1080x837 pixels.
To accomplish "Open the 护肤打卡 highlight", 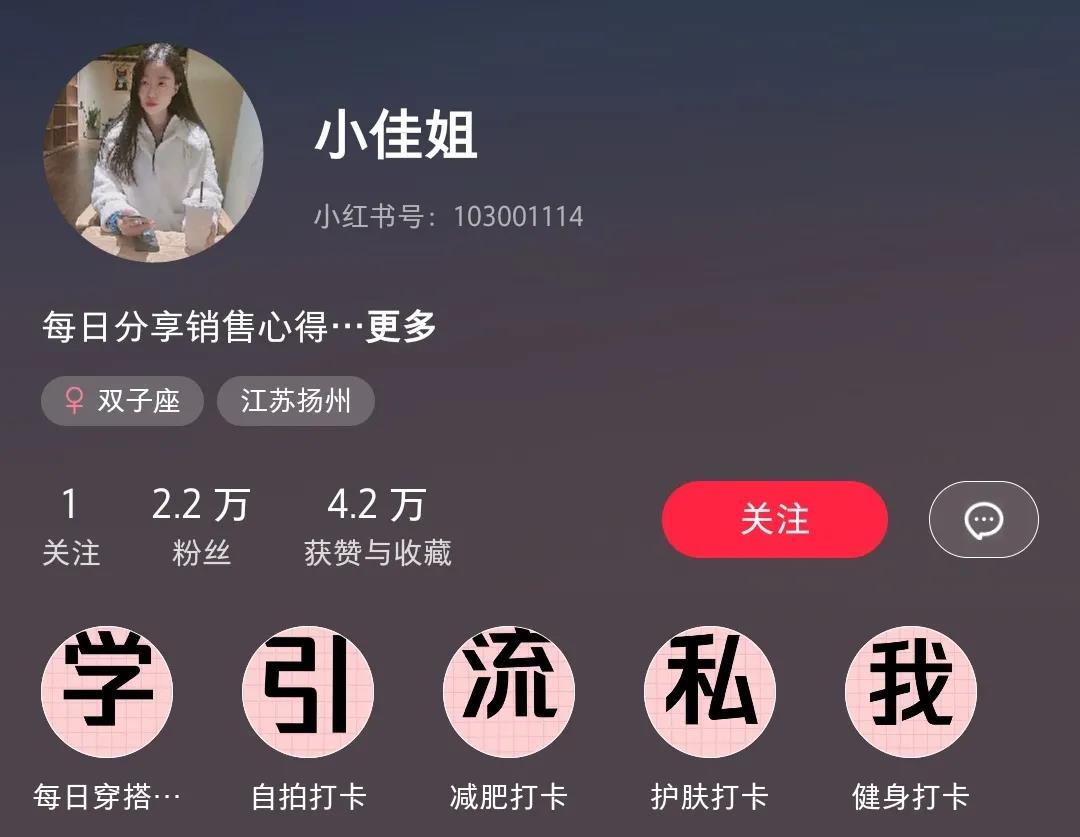I will (710, 691).
